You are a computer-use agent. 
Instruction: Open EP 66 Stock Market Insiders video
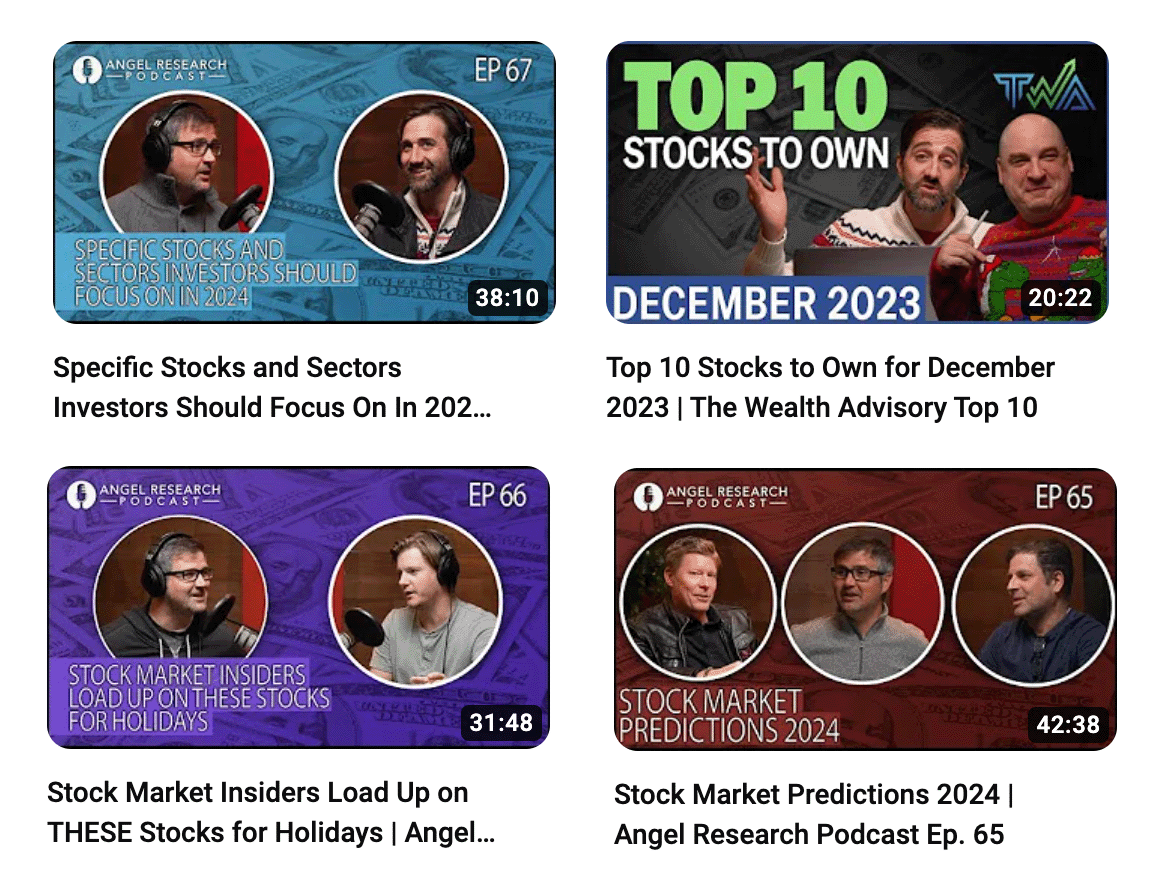point(298,607)
